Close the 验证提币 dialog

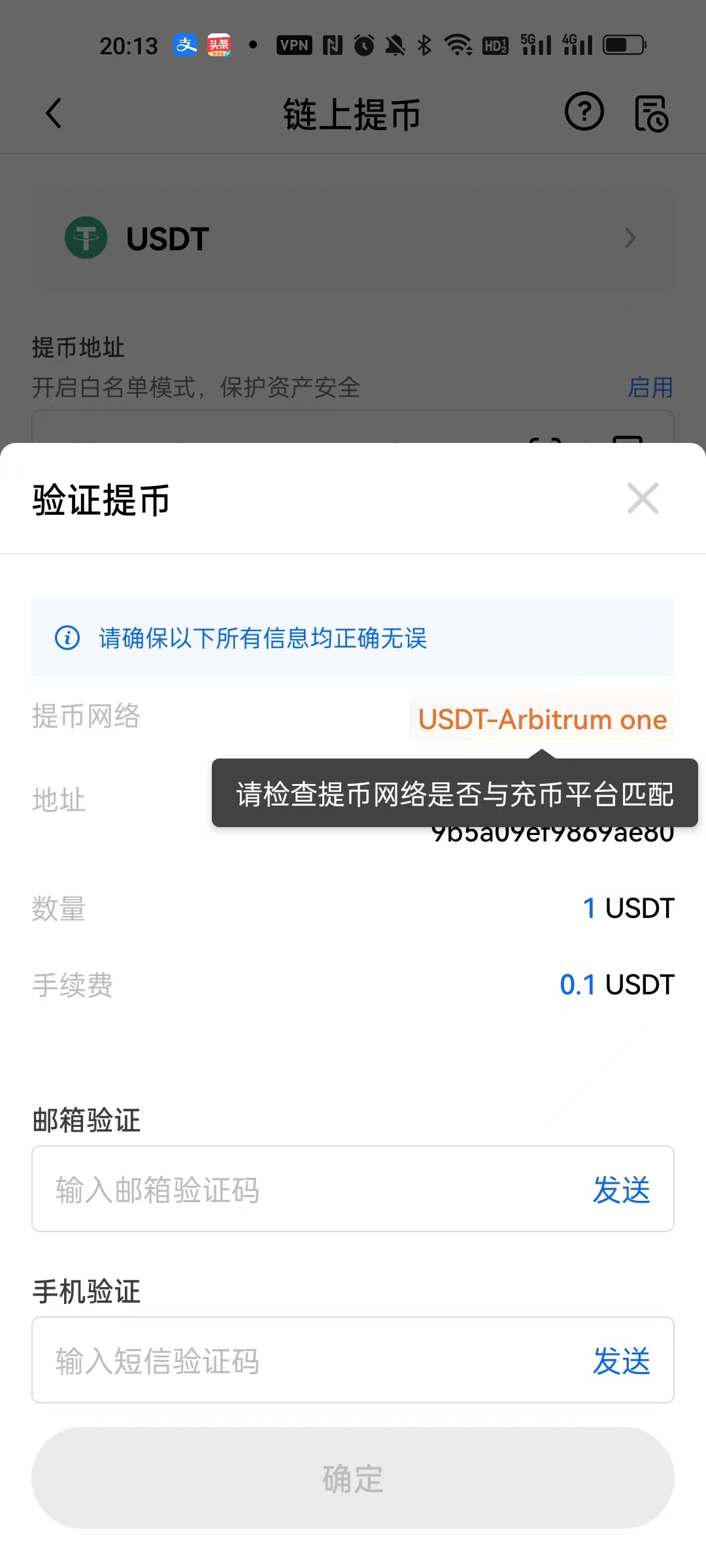(643, 499)
